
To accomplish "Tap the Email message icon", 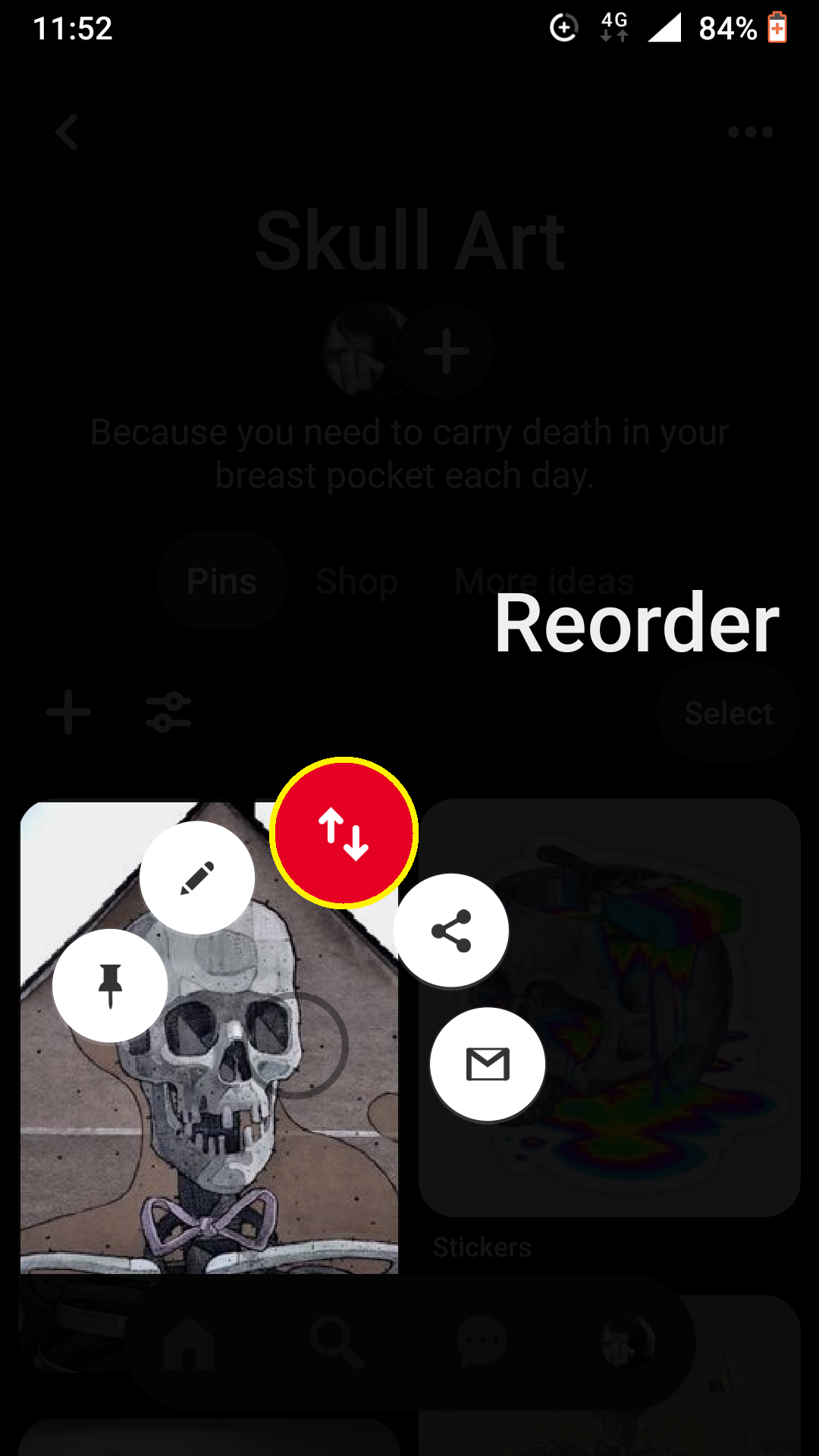I will [487, 1063].
